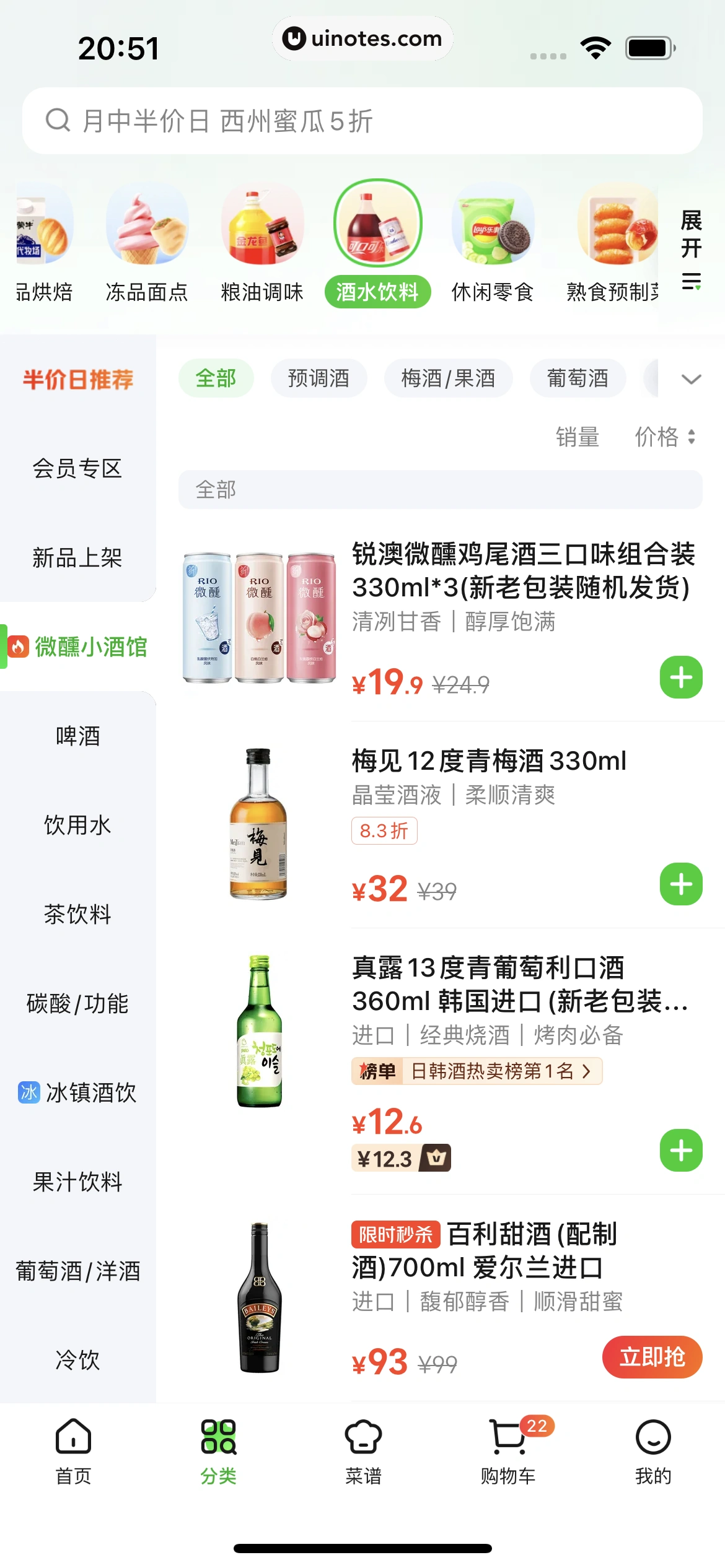This screenshot has width=725, height=1568.
Task: Add 真露青葡萄利口酒 to cart
Action: [681, 1151]
